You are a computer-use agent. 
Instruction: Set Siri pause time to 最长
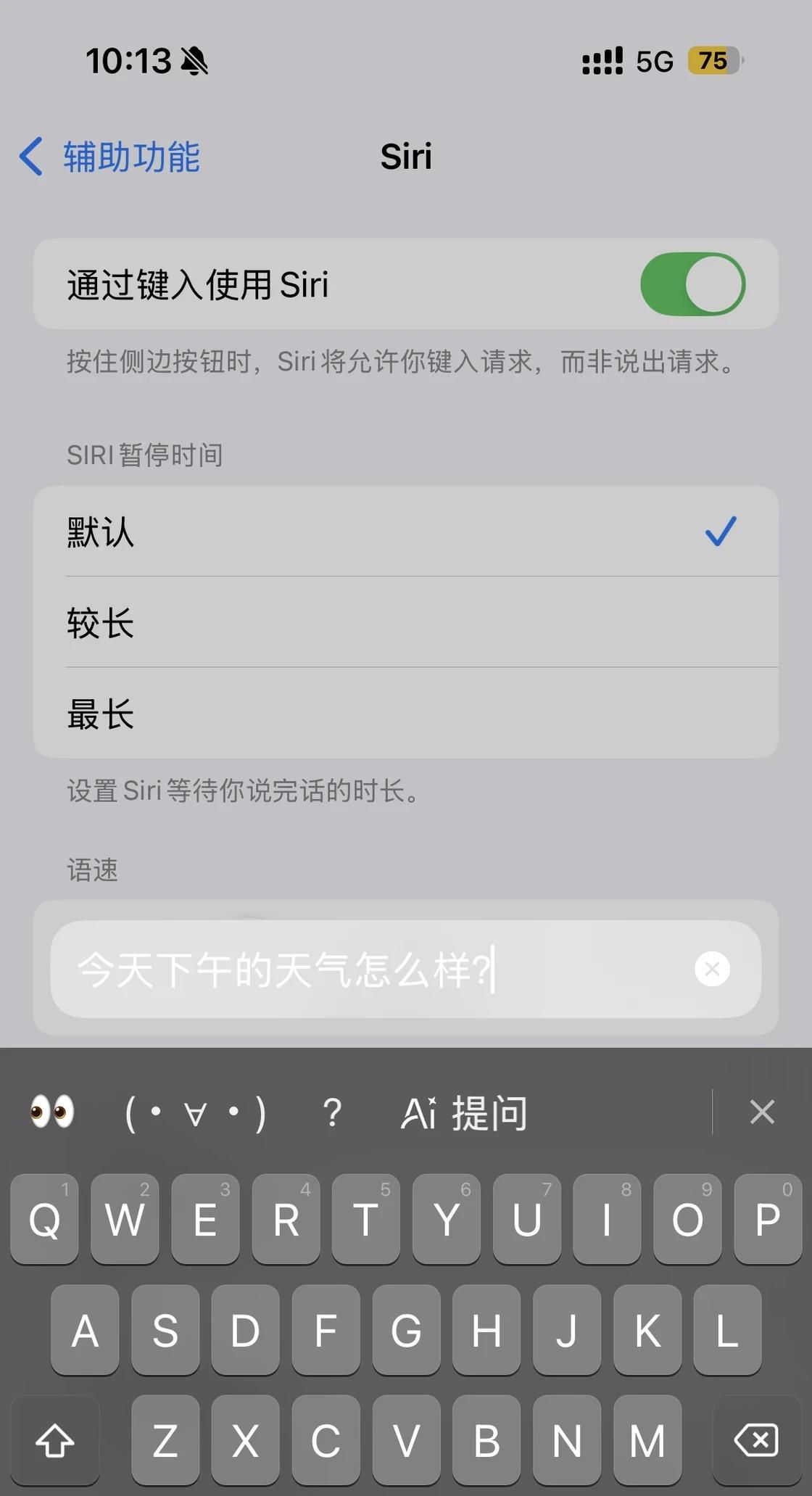coord(406,714)
